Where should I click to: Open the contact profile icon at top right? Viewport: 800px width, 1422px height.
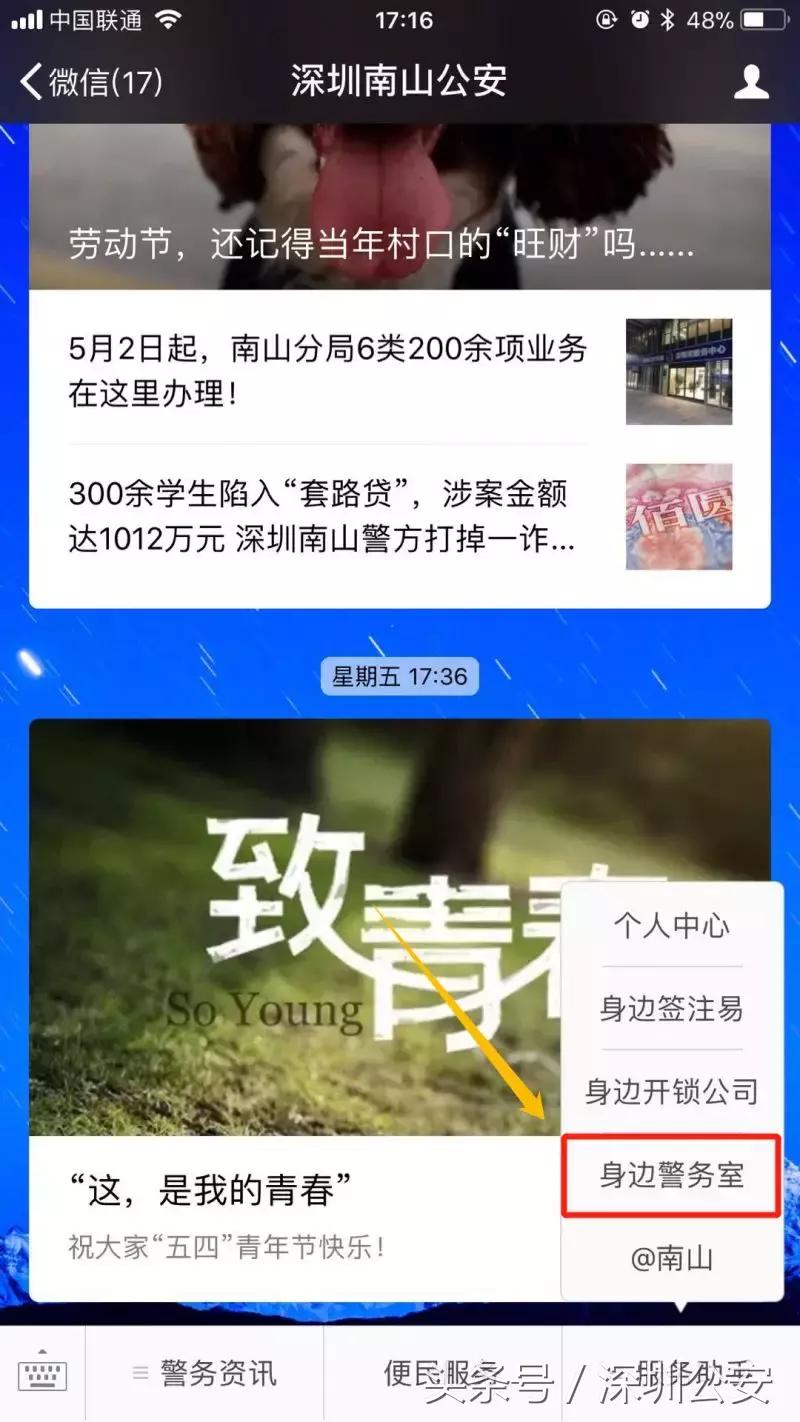(751, 82)
